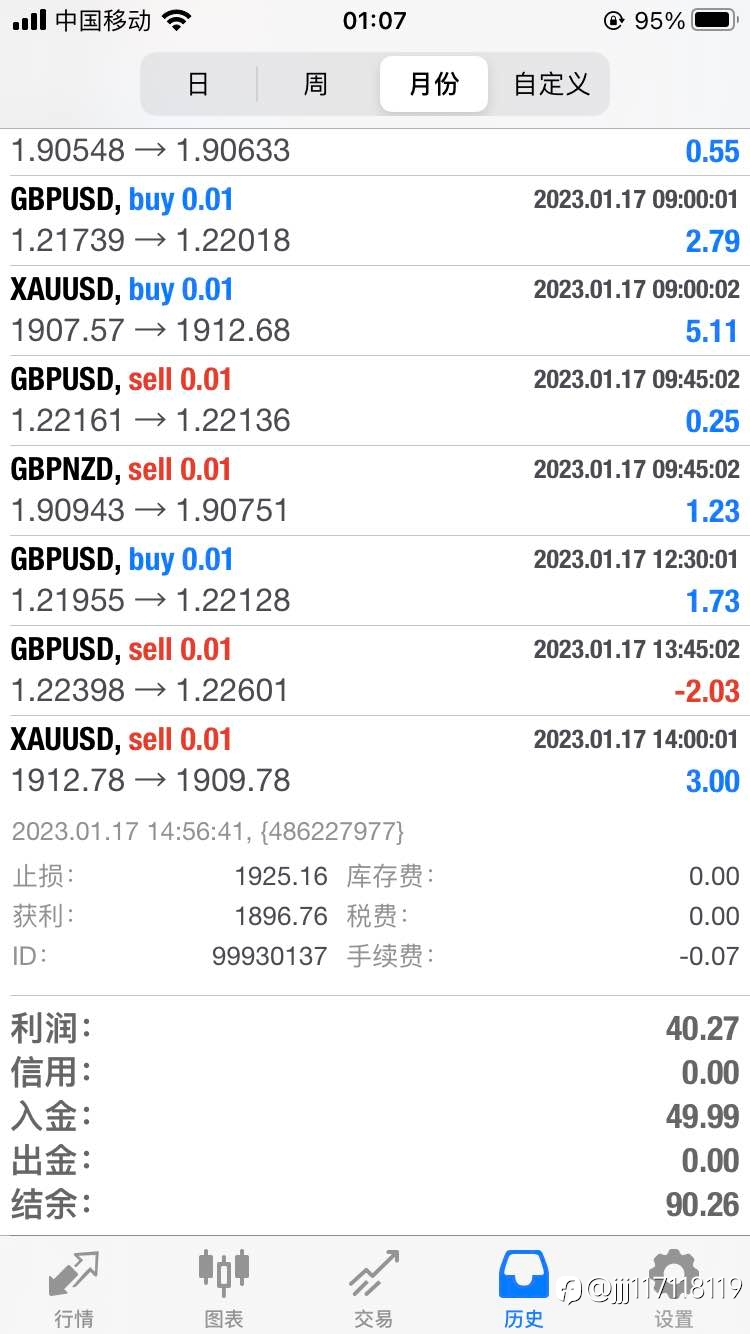Open the 行情 quotes tab

click(74, 1288)
